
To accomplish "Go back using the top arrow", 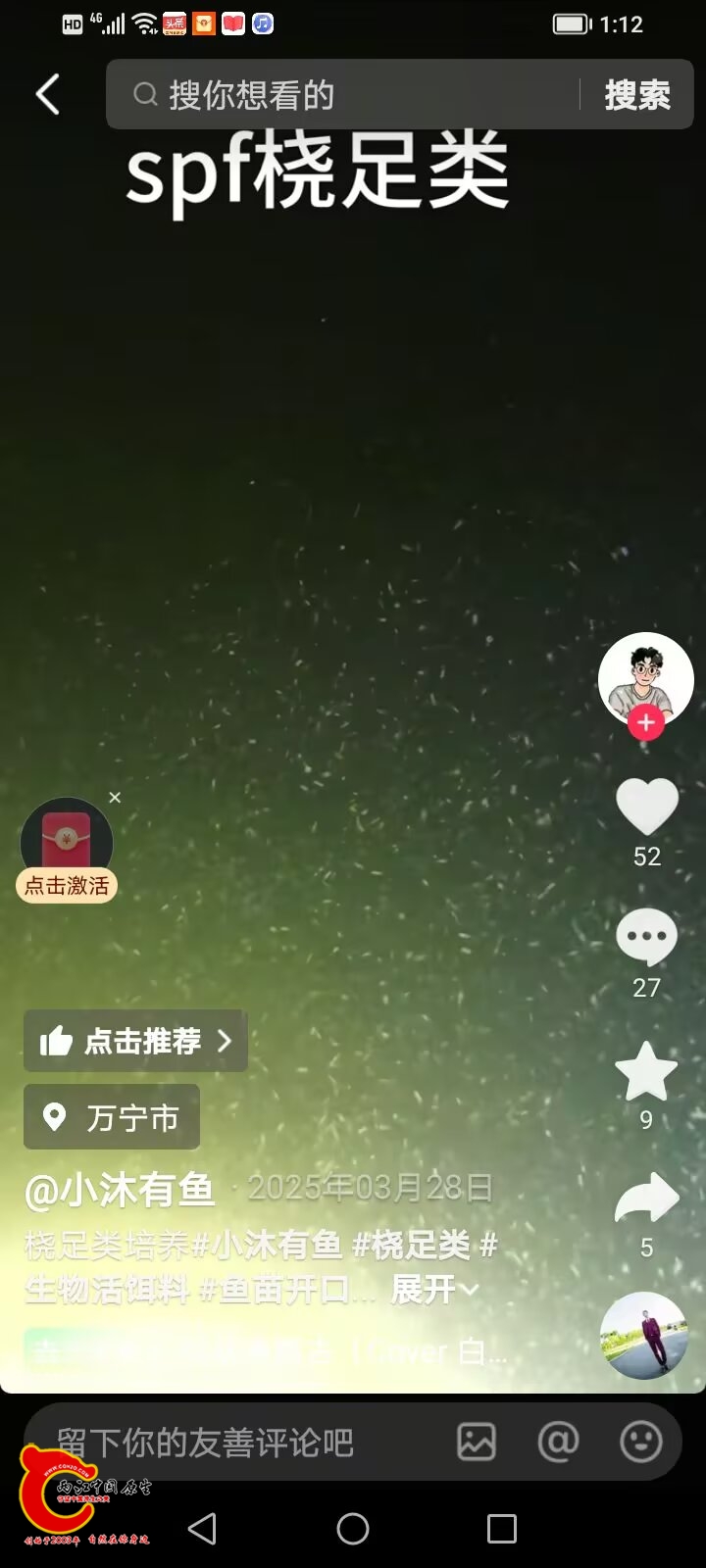I will [x=47, y=95].
